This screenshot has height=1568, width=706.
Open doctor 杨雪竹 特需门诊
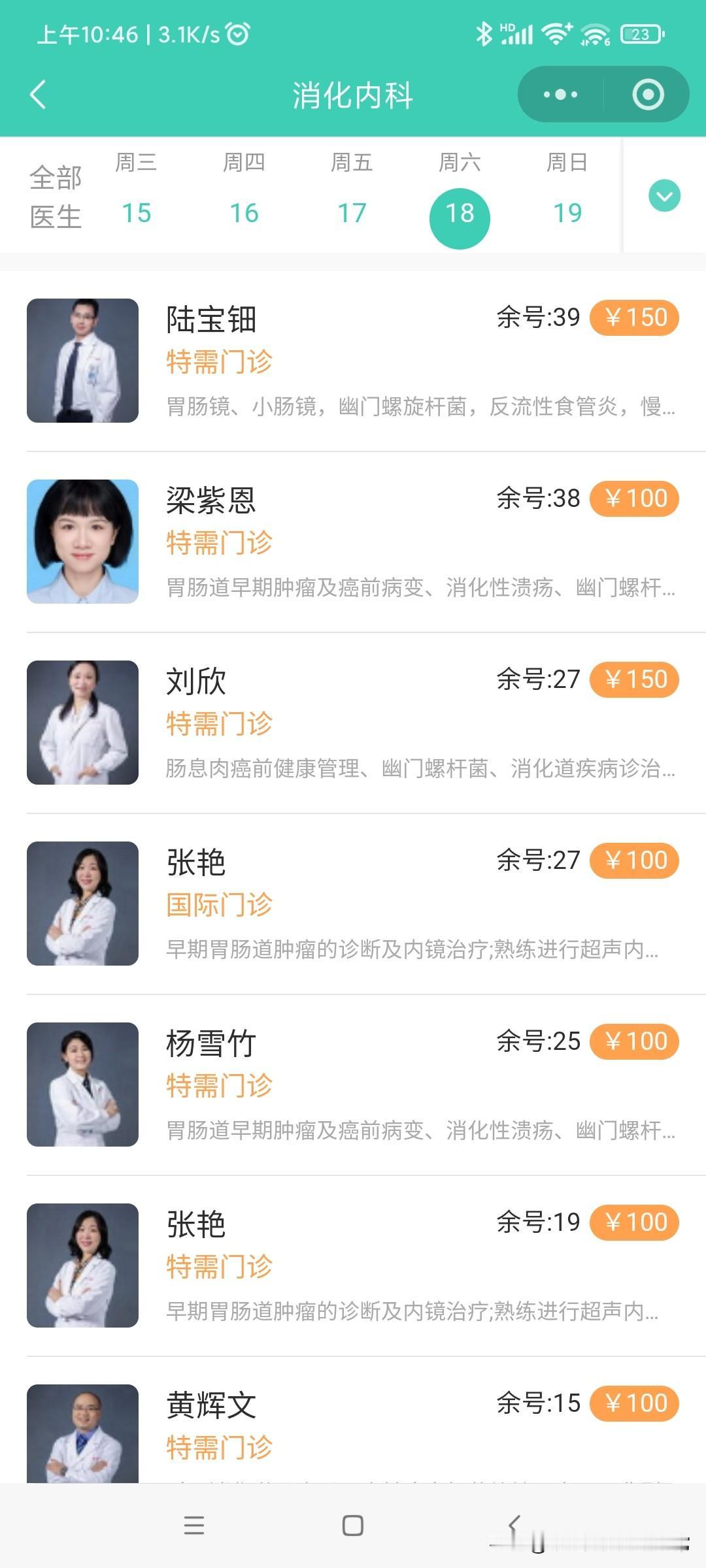353,1085
